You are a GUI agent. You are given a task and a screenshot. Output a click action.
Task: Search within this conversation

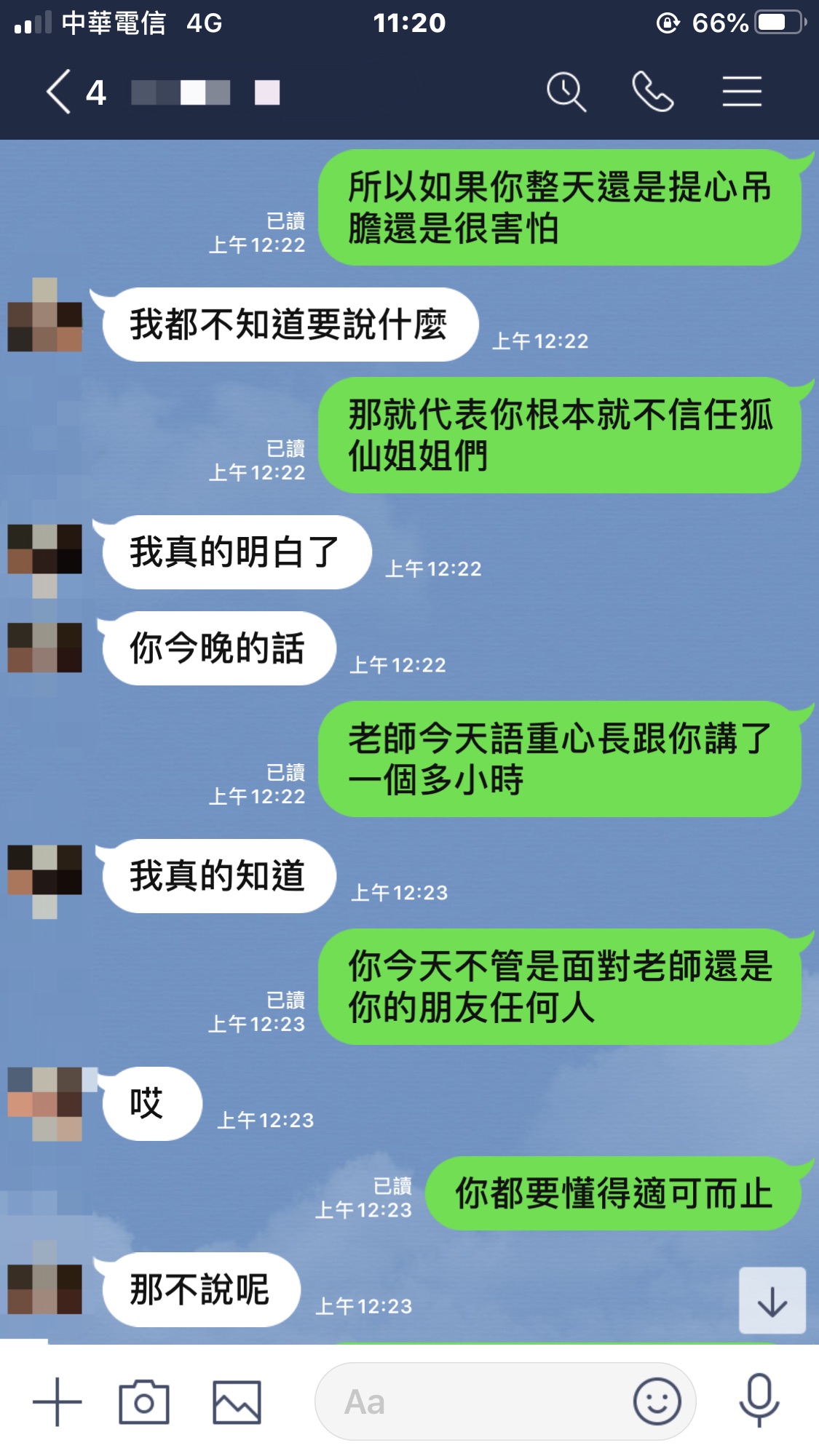point(566,92)
